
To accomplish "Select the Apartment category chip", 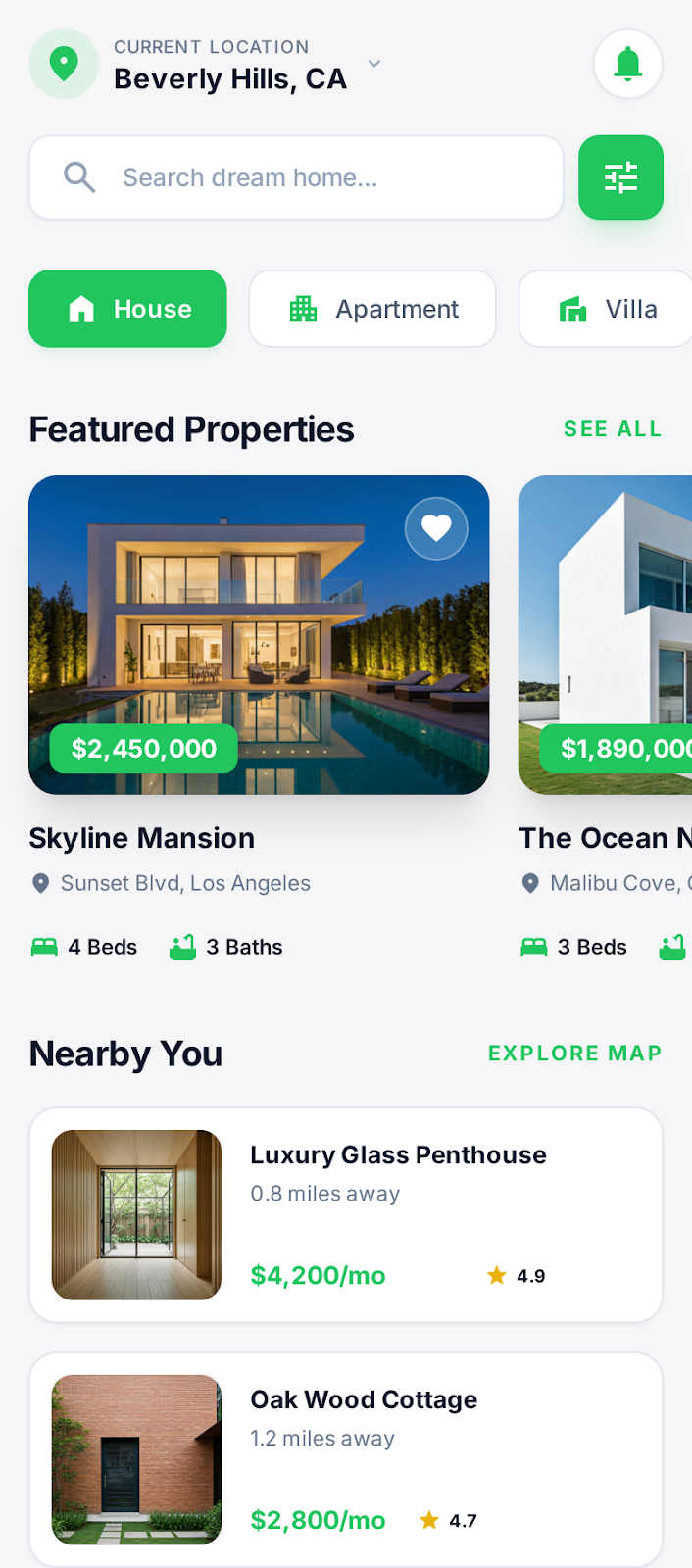I will 372,309.
